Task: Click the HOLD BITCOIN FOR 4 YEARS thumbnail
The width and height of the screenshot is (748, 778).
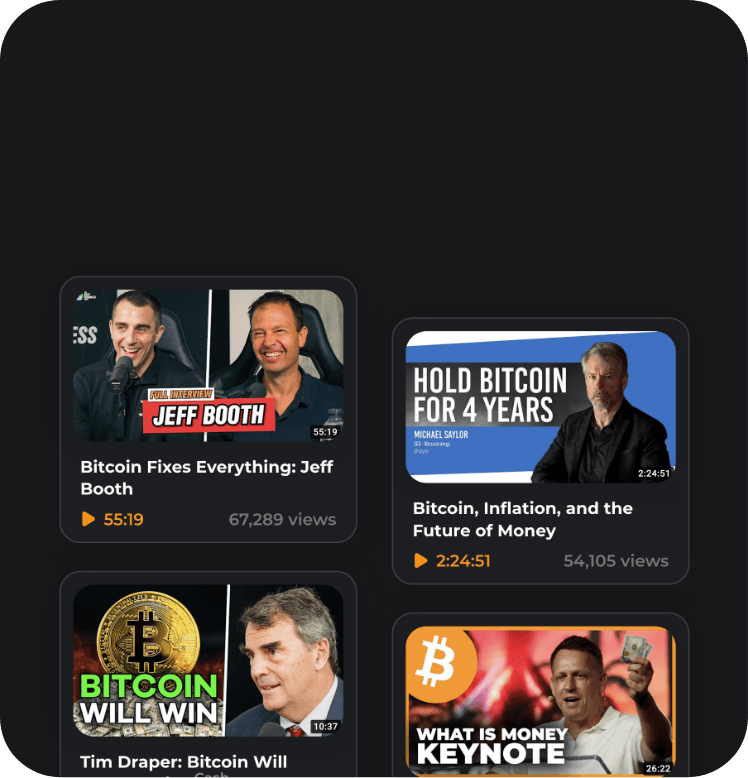Action: [541, 405]
